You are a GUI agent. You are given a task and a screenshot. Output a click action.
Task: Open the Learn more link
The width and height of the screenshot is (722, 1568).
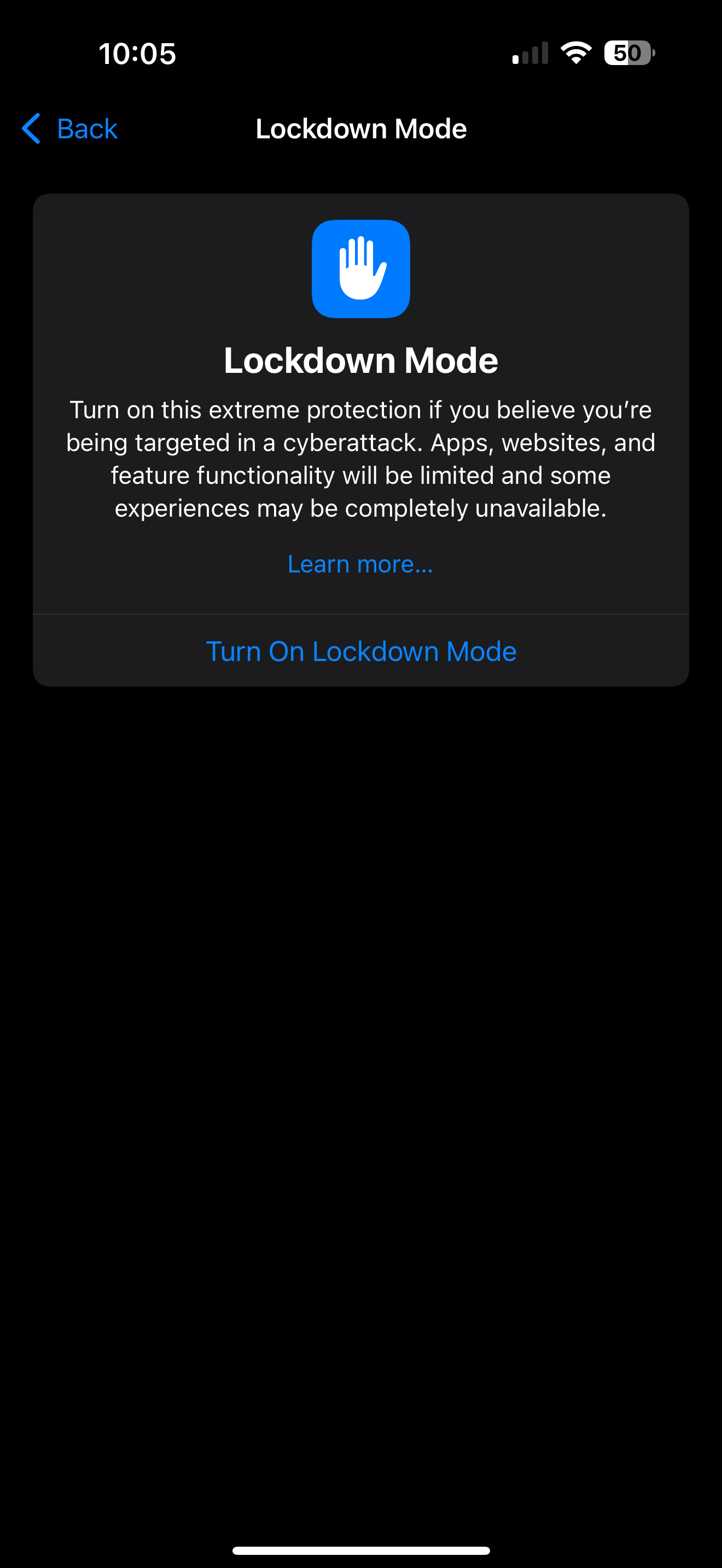tap(360, 564)
